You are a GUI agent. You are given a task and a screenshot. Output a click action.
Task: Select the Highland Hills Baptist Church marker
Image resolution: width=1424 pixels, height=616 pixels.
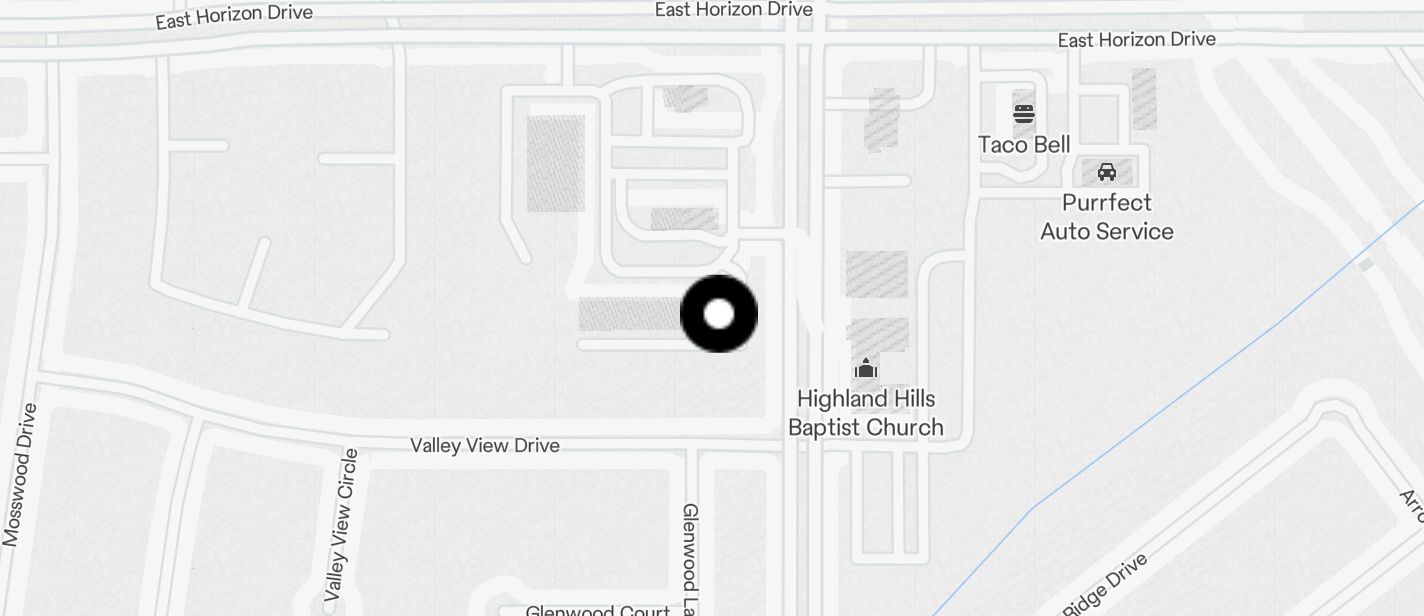[x=866, y=369]
